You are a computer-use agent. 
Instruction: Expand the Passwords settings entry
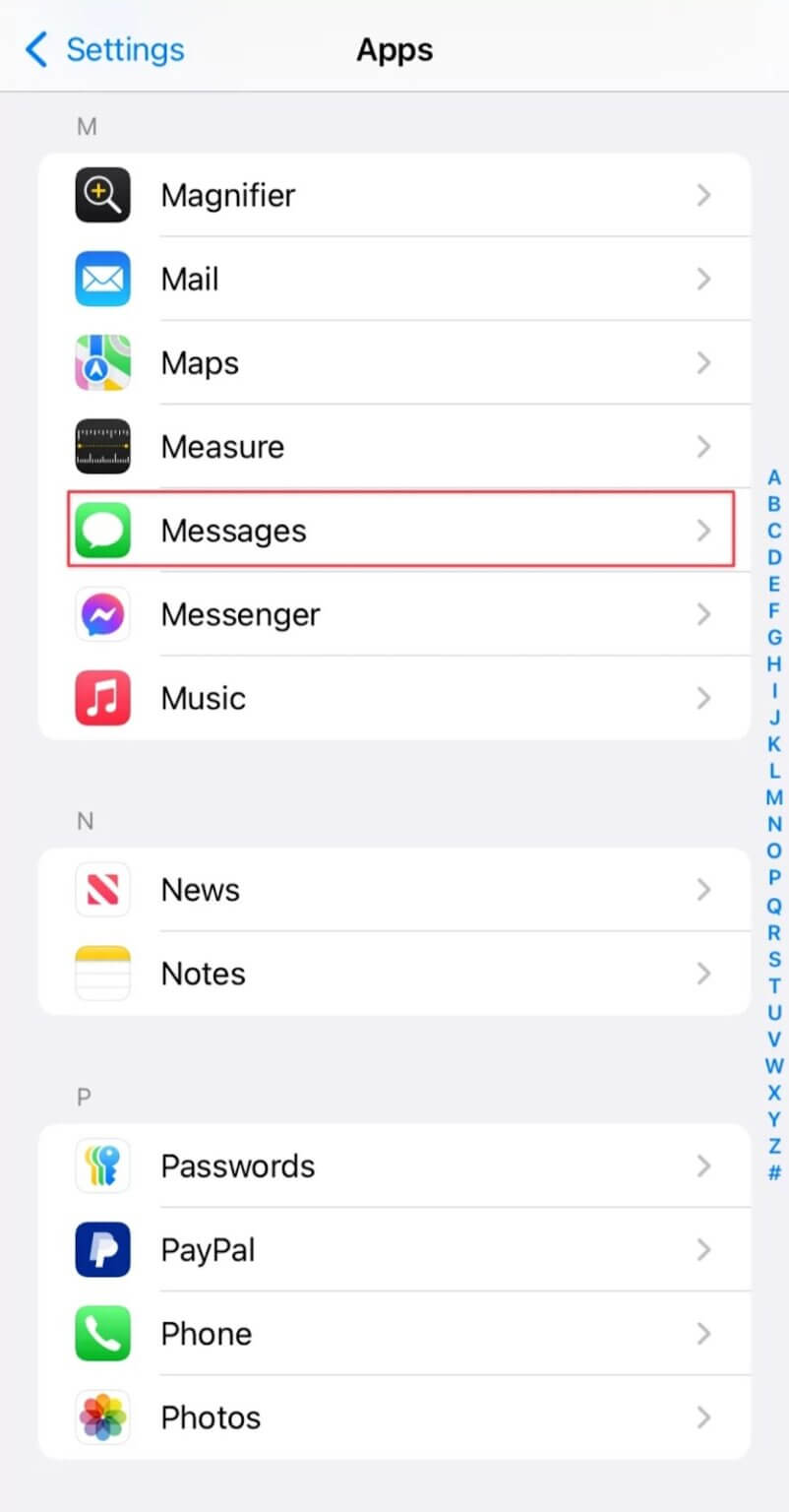(x=394, y=1166)
